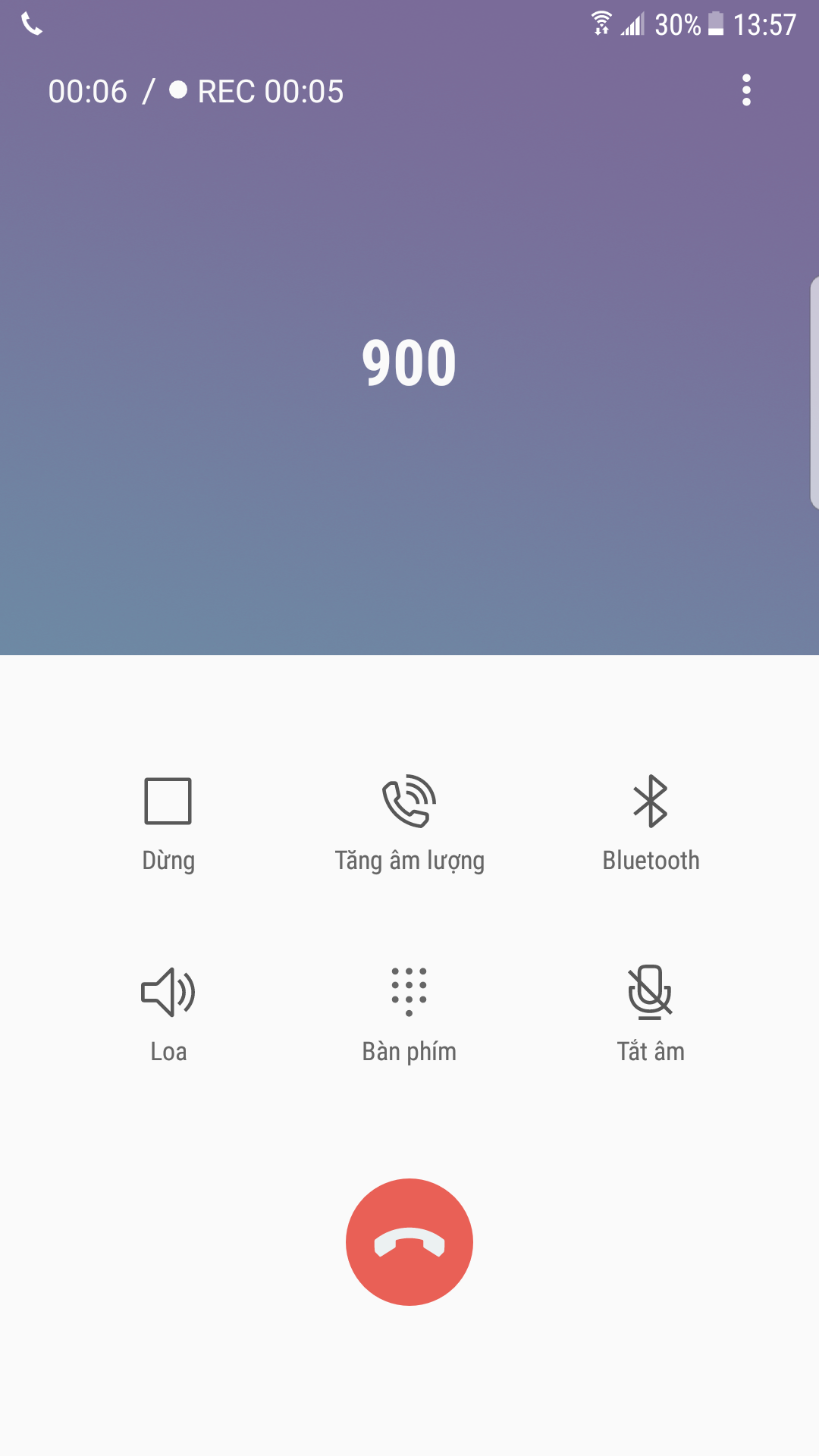
Task: Turn on the Loa speakerphone
Action: pos(168,1015)
